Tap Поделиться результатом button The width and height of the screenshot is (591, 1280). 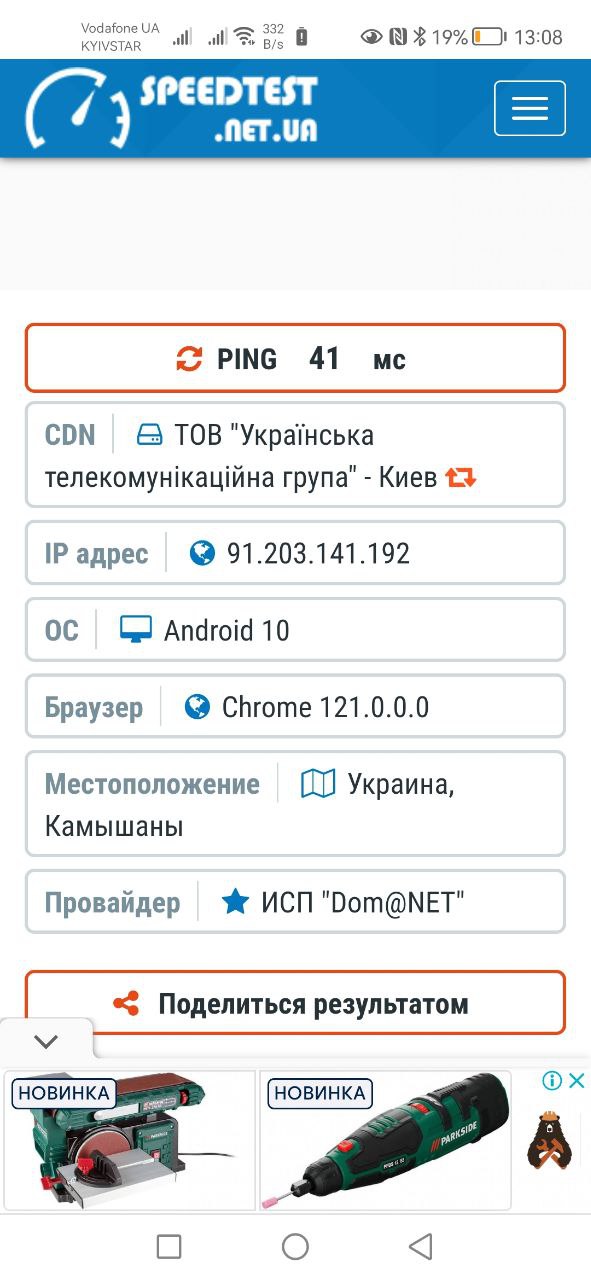[295, 1003]
